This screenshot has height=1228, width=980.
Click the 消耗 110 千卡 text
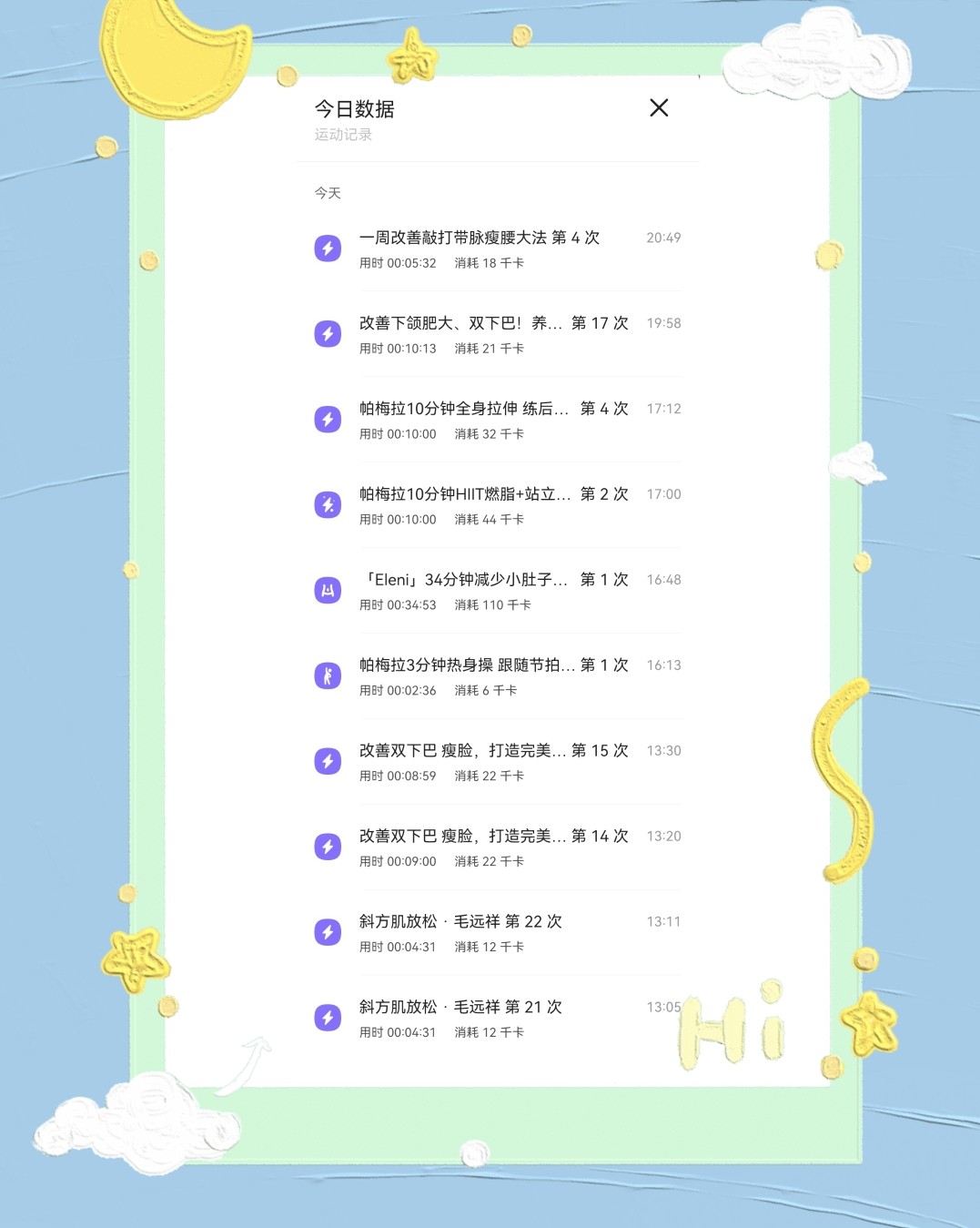coord(492,604)
